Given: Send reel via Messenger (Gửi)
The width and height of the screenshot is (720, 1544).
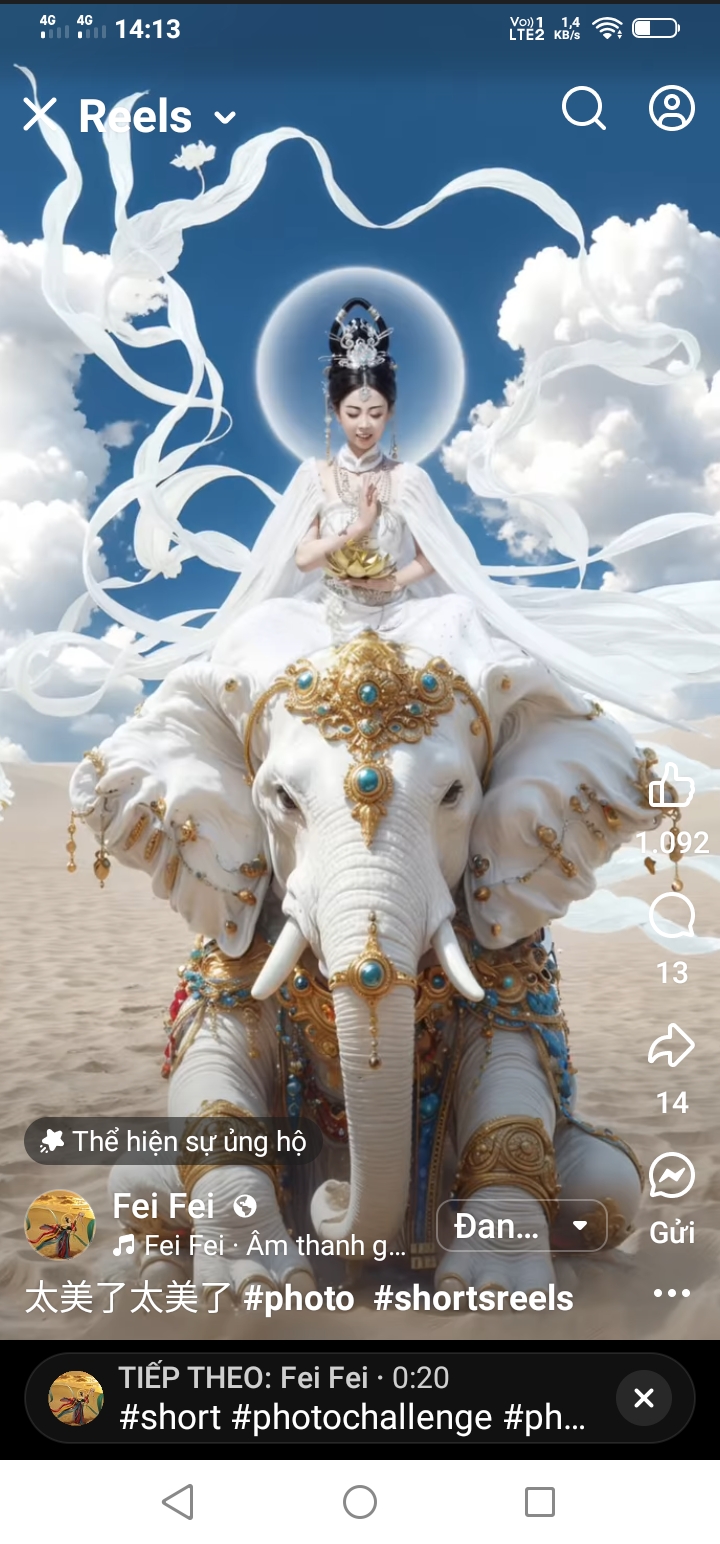Looking at the screenshot, I should (672, 1176).
